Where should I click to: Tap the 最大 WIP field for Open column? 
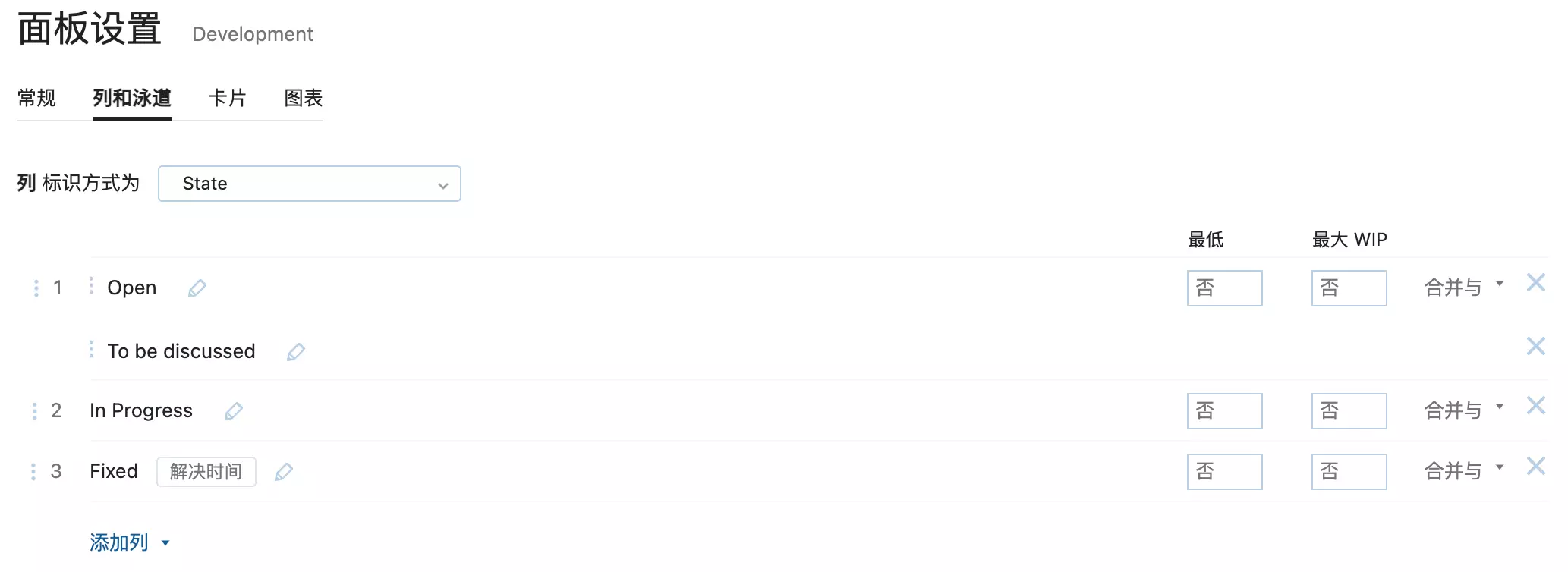click(x=1349, y=288)
